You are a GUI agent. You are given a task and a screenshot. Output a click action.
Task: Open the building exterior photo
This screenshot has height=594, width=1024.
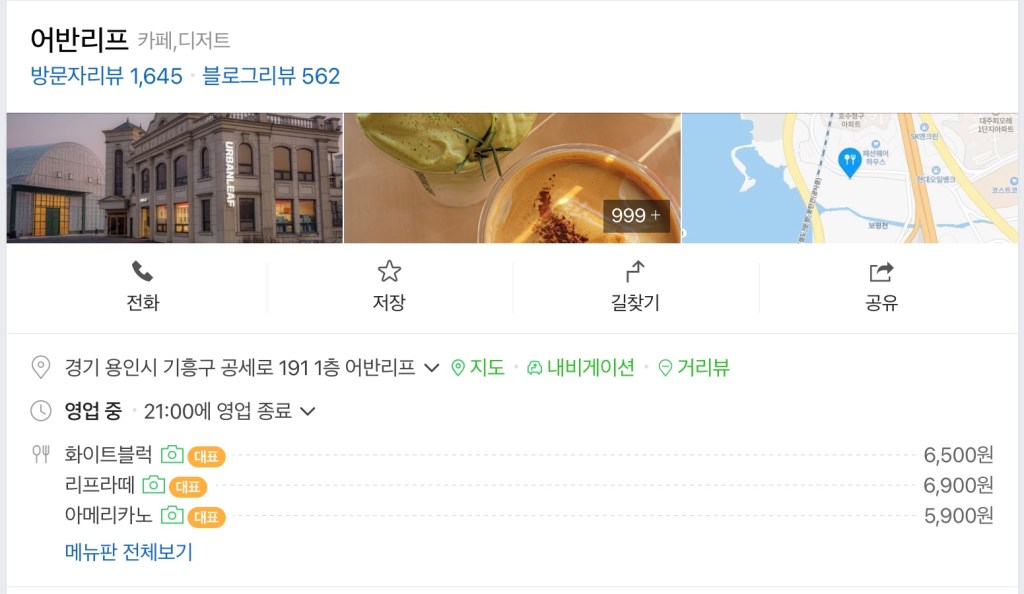174,178
